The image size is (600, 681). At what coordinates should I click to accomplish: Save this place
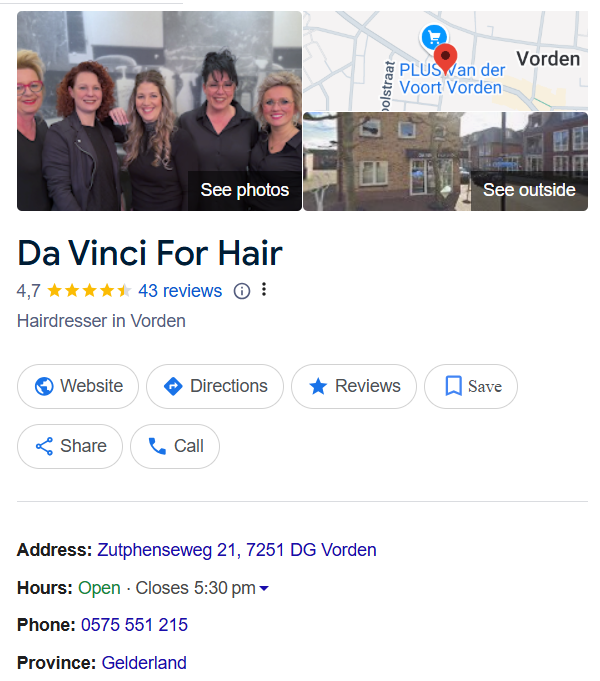tap(471, 386)
